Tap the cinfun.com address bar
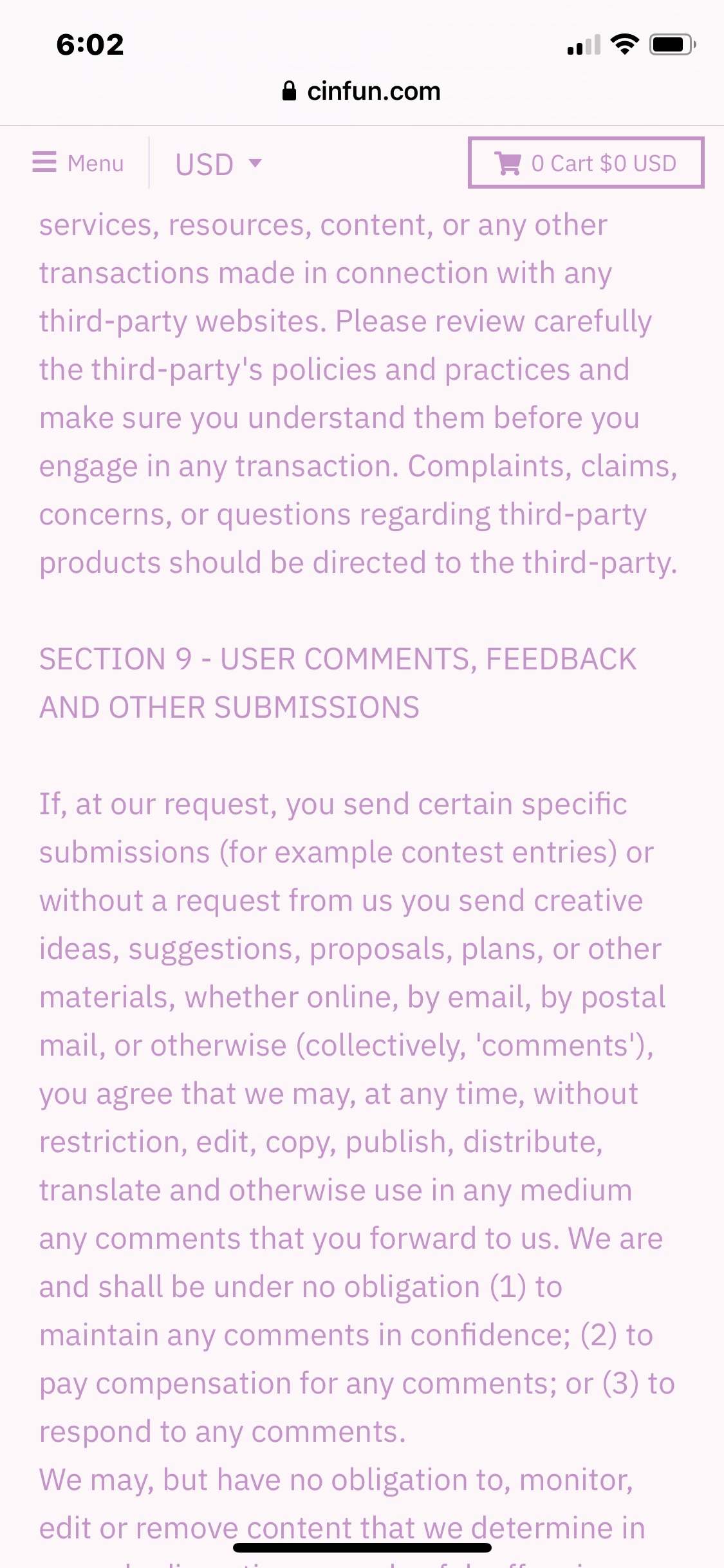The height and width of the screenshot is (1568, 724). click(362, 91)
